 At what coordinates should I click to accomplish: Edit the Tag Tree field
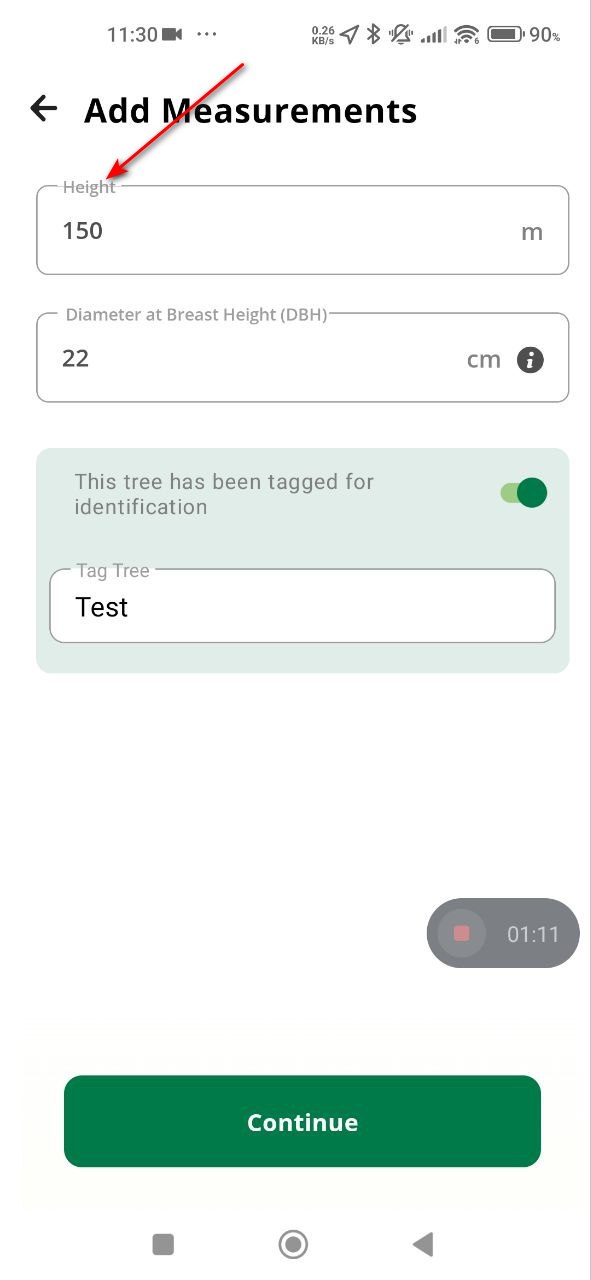pos(302,606)
